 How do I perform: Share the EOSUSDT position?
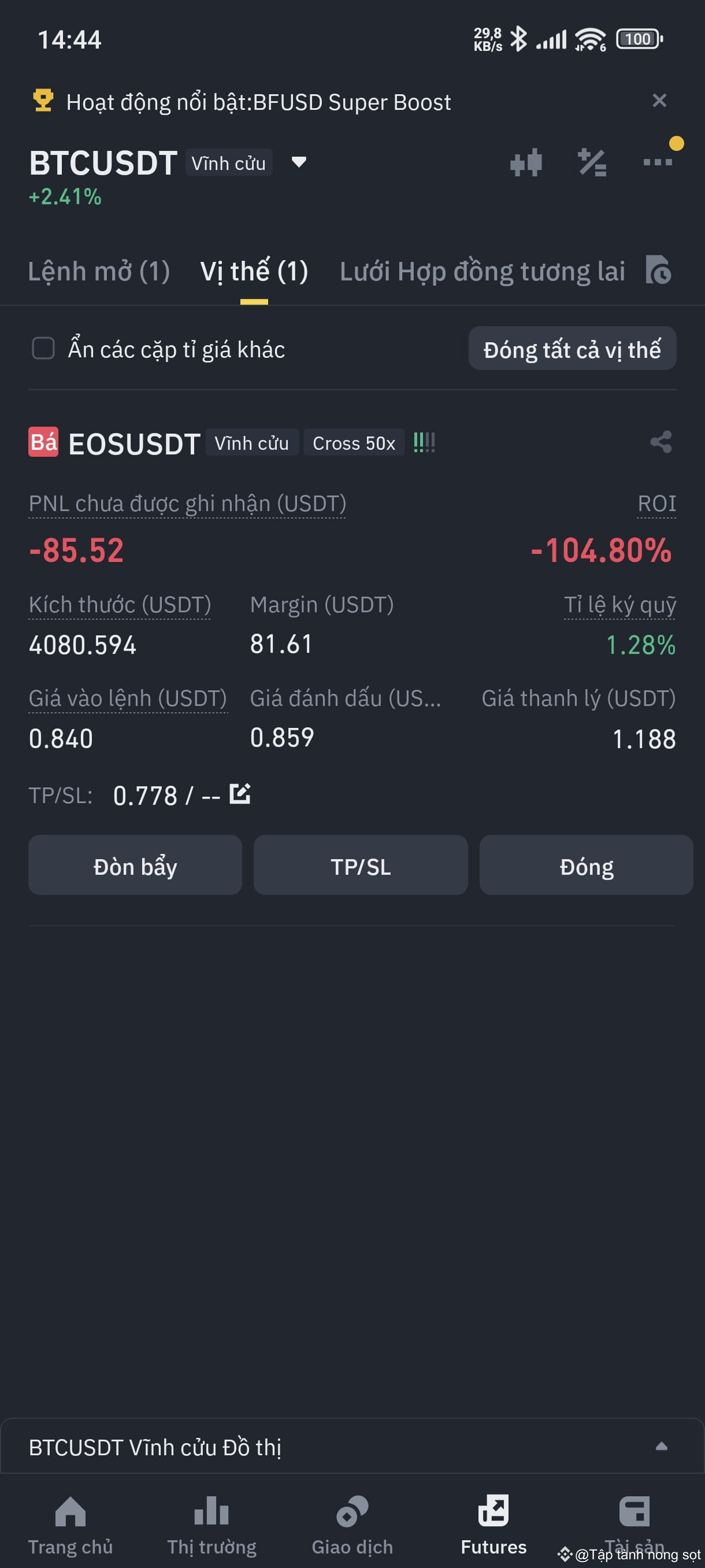pyautogui.click(x=661, y=442)
